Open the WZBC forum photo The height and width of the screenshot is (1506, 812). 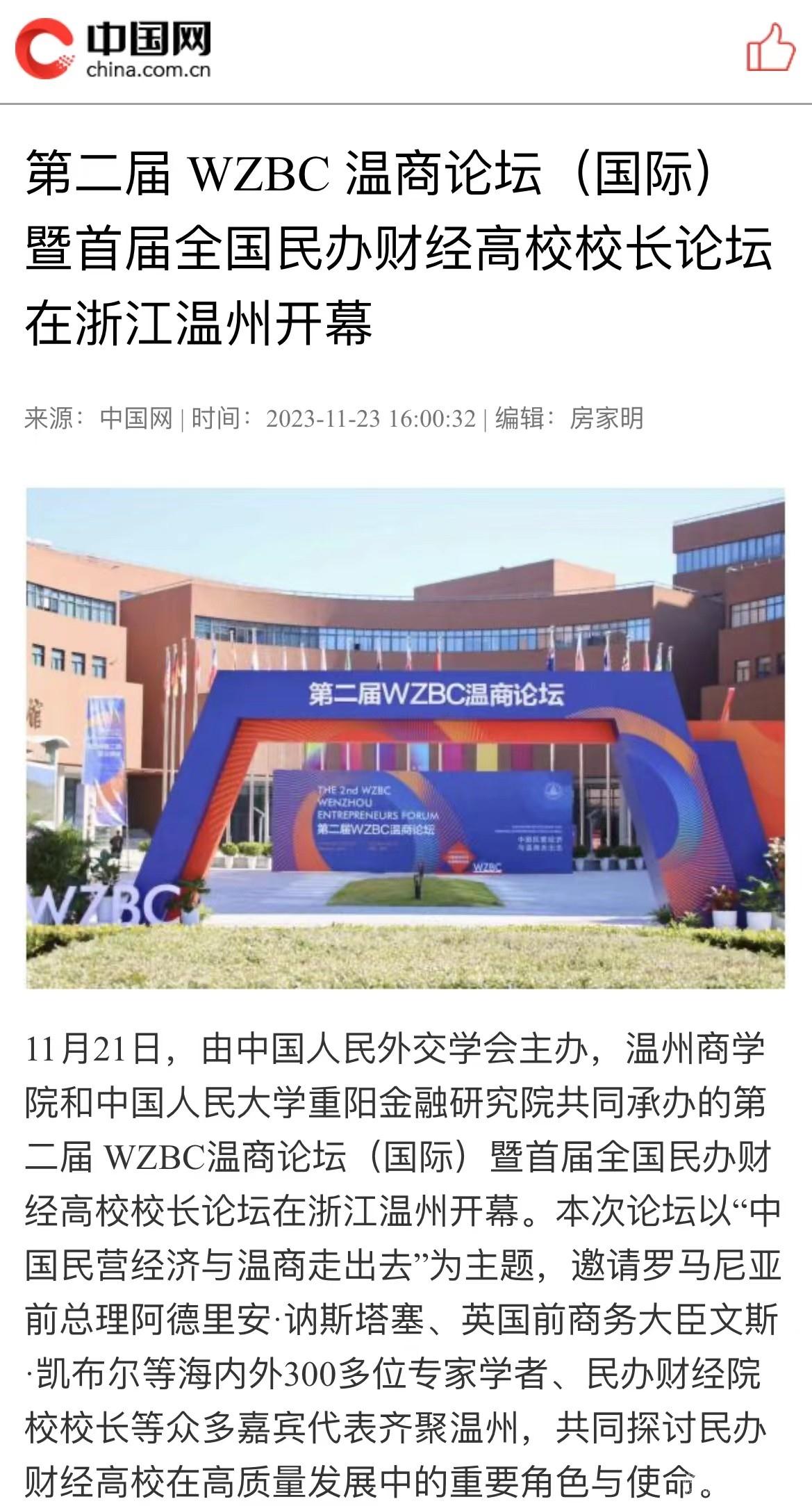tap(406, 738)
